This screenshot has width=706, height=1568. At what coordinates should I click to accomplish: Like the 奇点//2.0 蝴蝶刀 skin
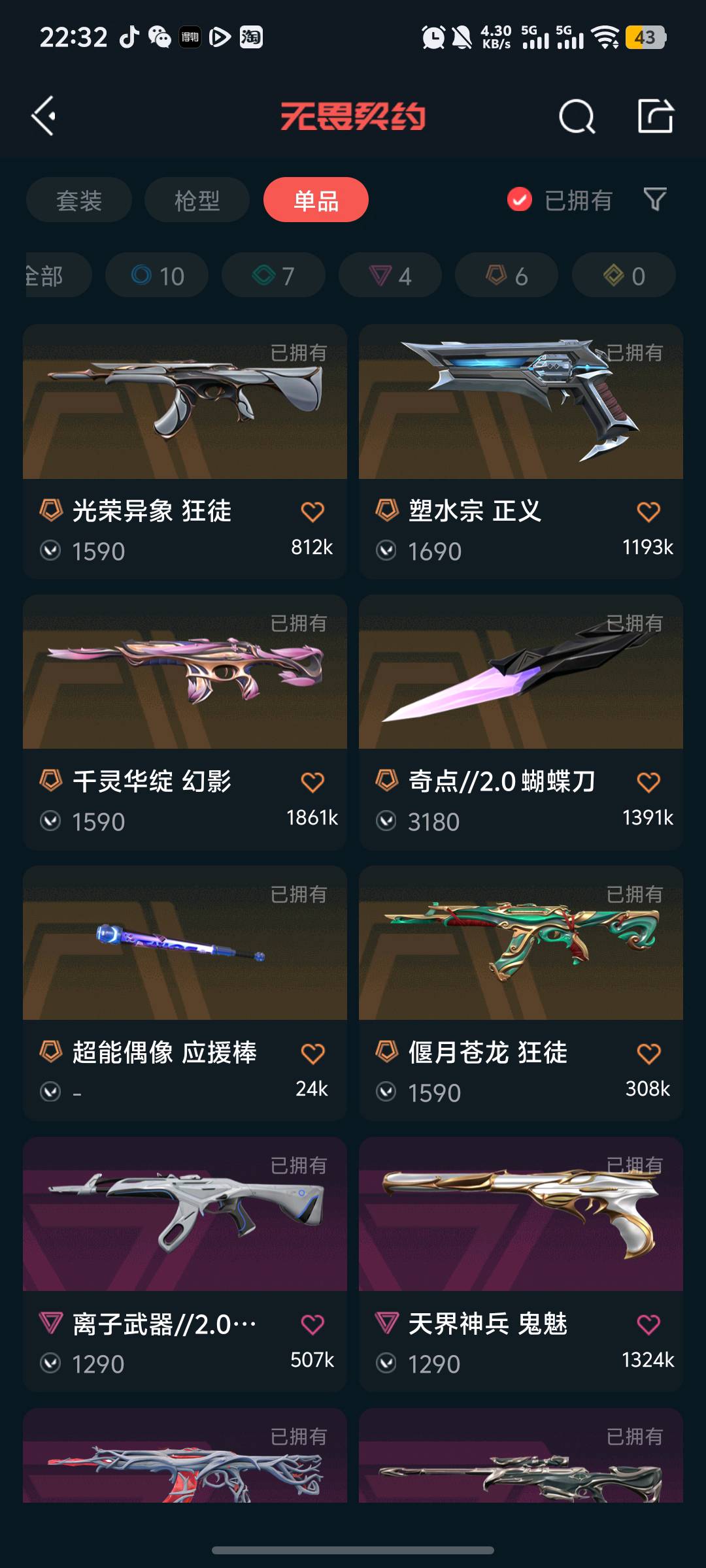[648, 782]
